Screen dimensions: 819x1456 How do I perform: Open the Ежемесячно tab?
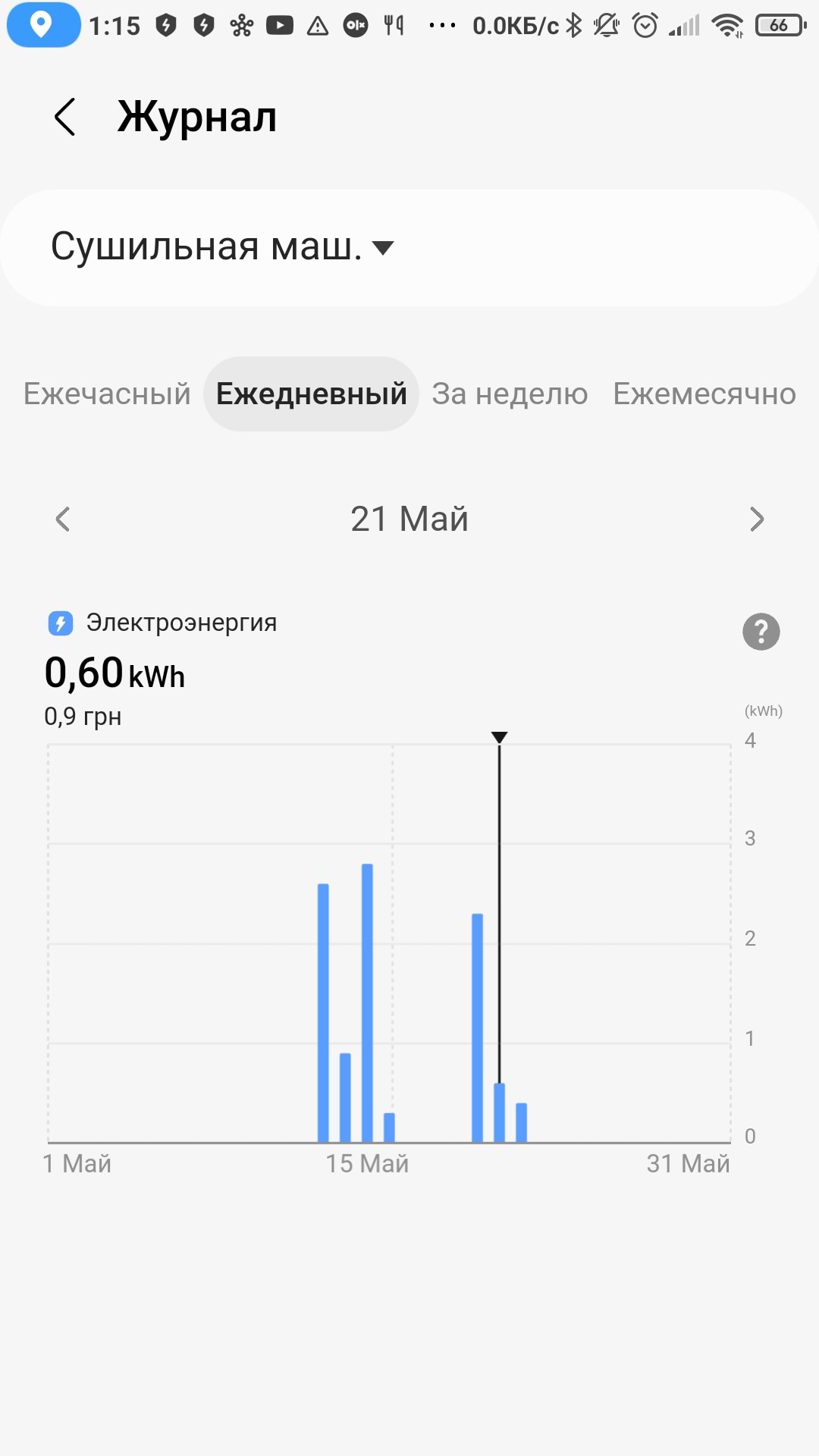pos(704,394)
